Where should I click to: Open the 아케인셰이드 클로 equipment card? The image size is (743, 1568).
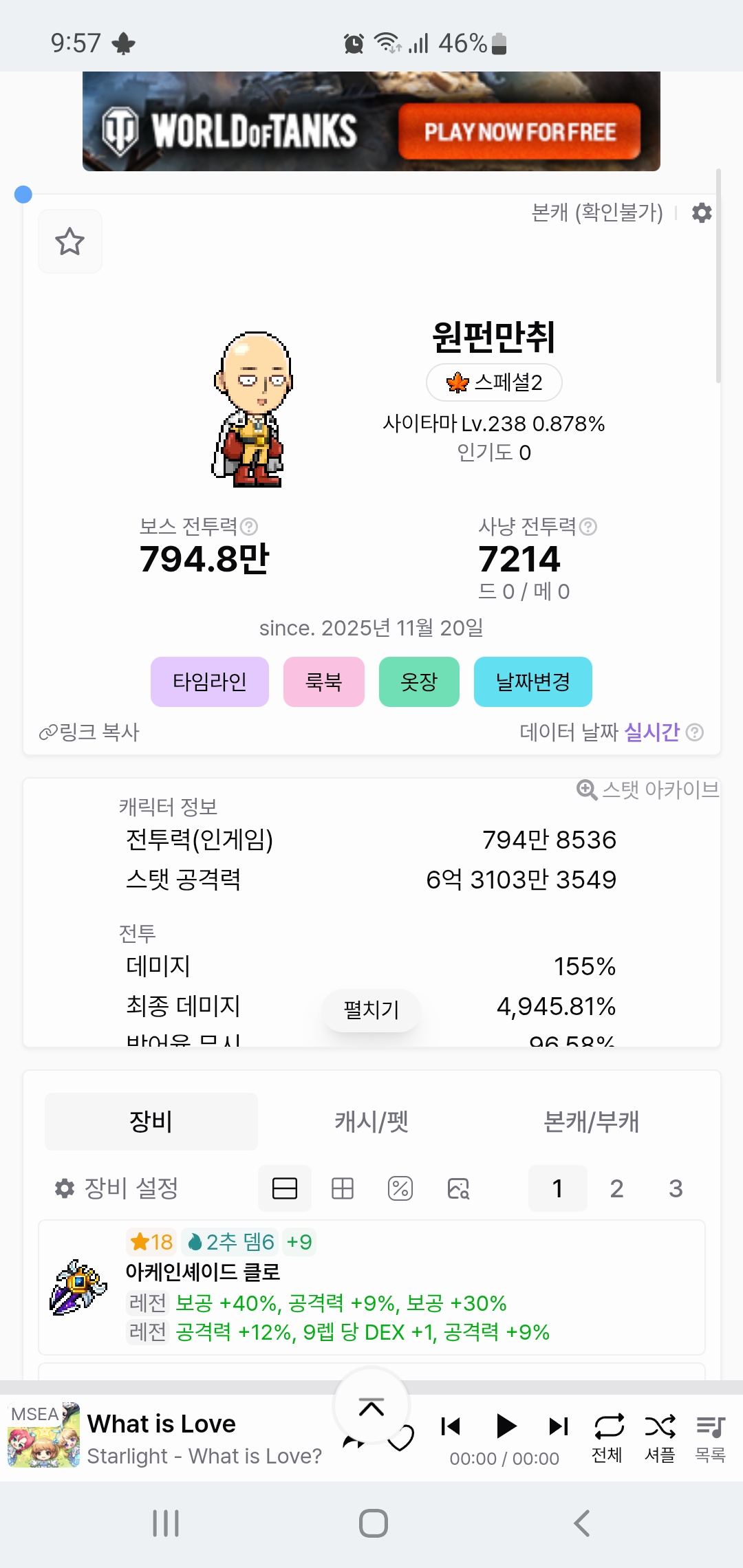pyautogui.click(x=371, y=1287)
